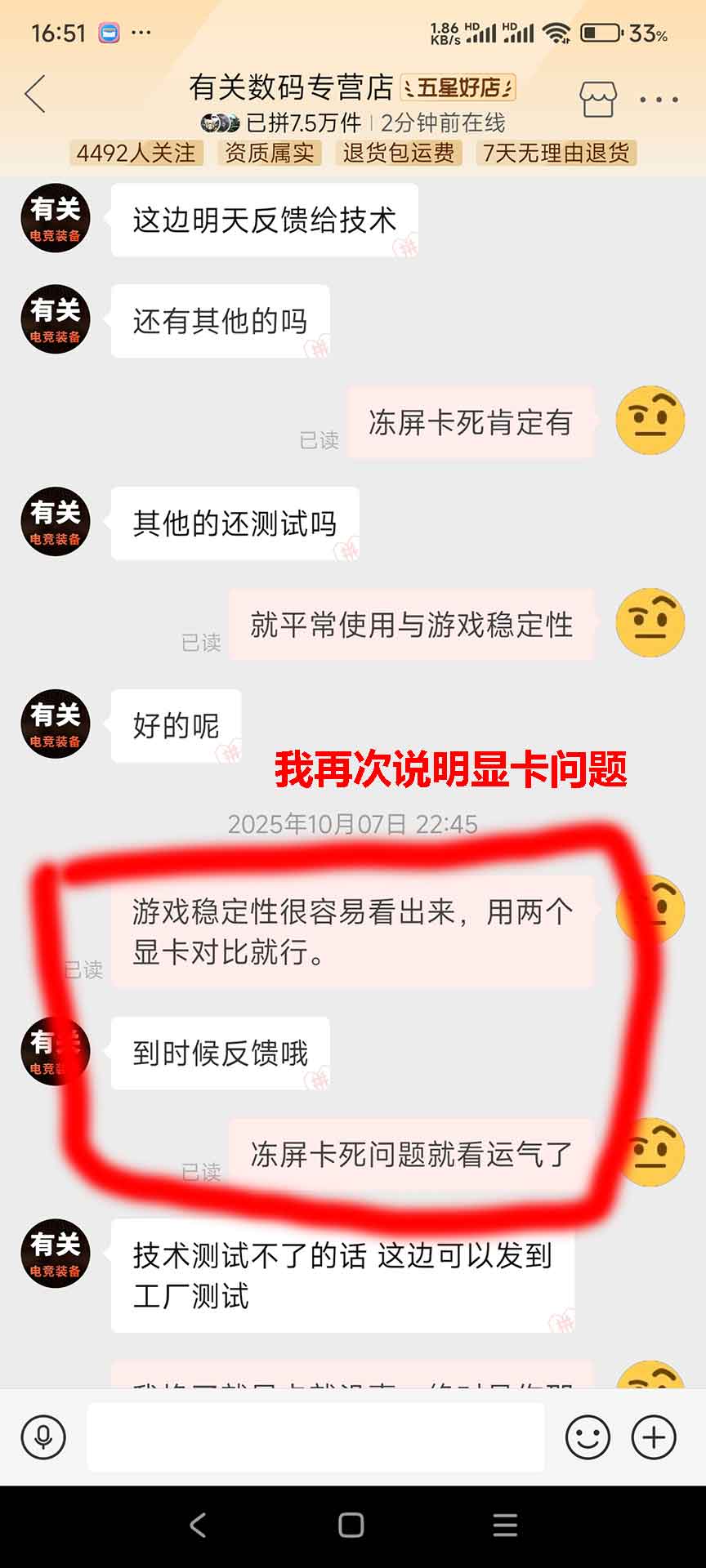Image resolution: width=706 pixels, height=1568 pixels.
Task: Open the 有关数码专营店 shop title
Action: point(291,87)
